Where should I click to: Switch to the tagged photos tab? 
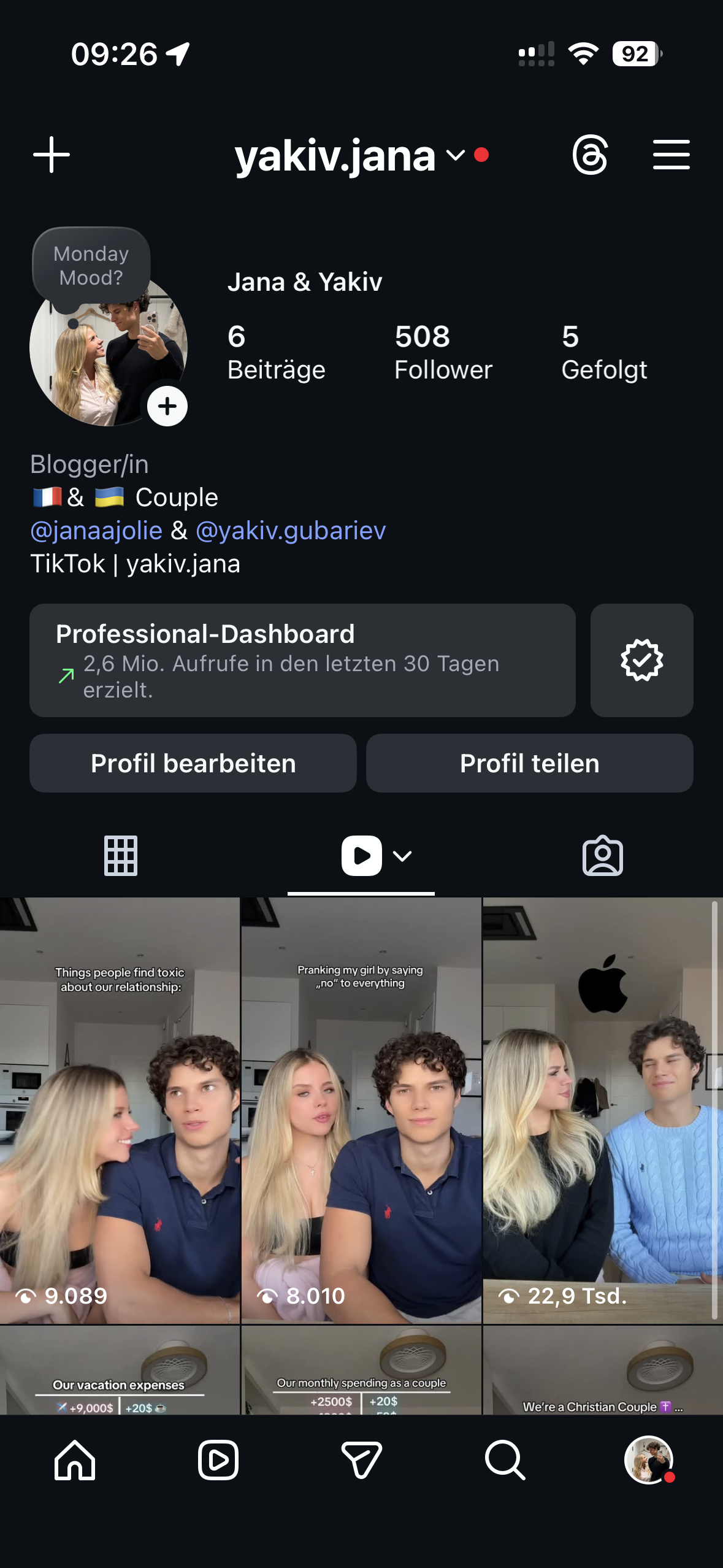coord(602,855)
